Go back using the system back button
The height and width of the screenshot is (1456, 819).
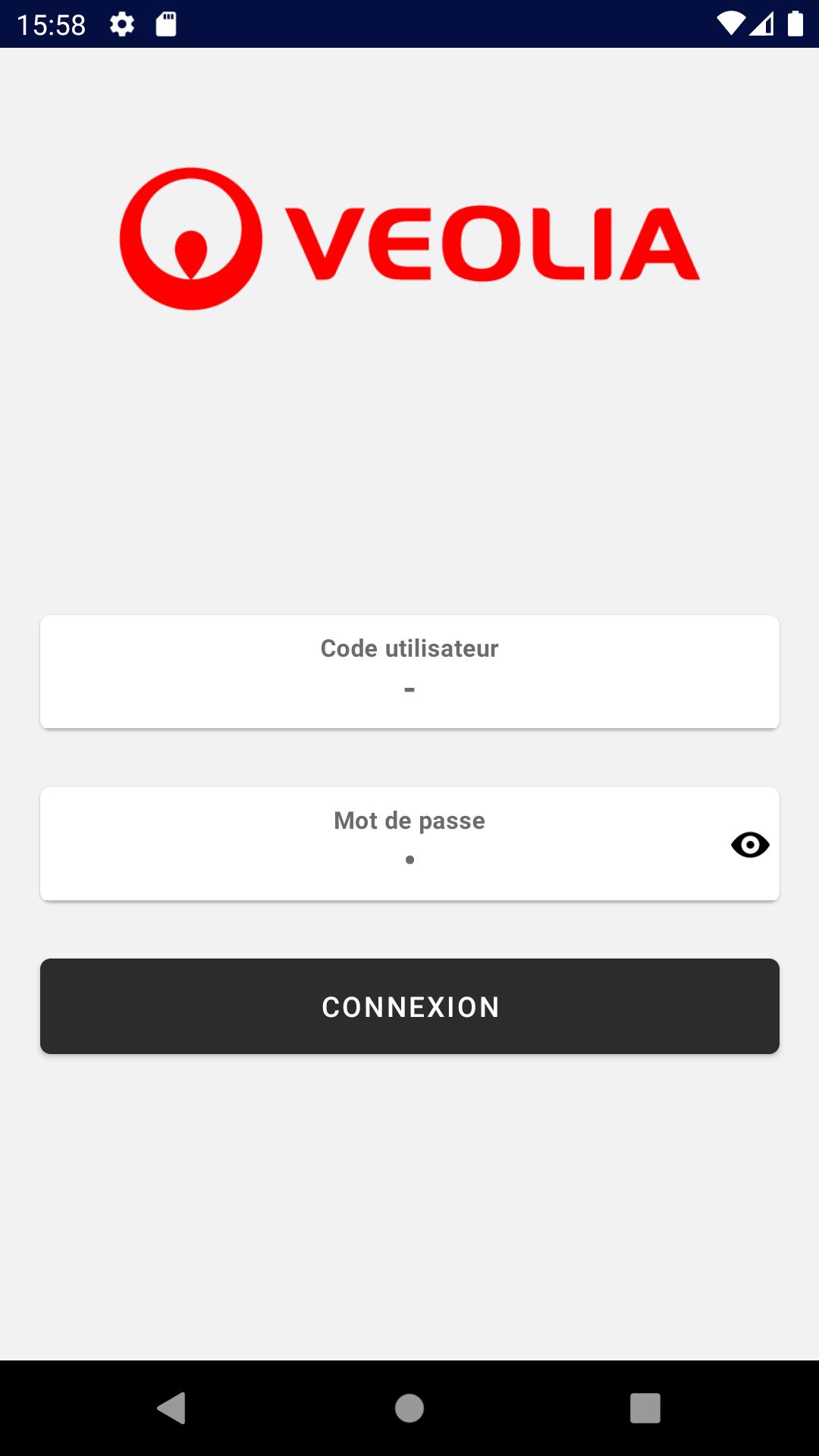point(172,1408)
